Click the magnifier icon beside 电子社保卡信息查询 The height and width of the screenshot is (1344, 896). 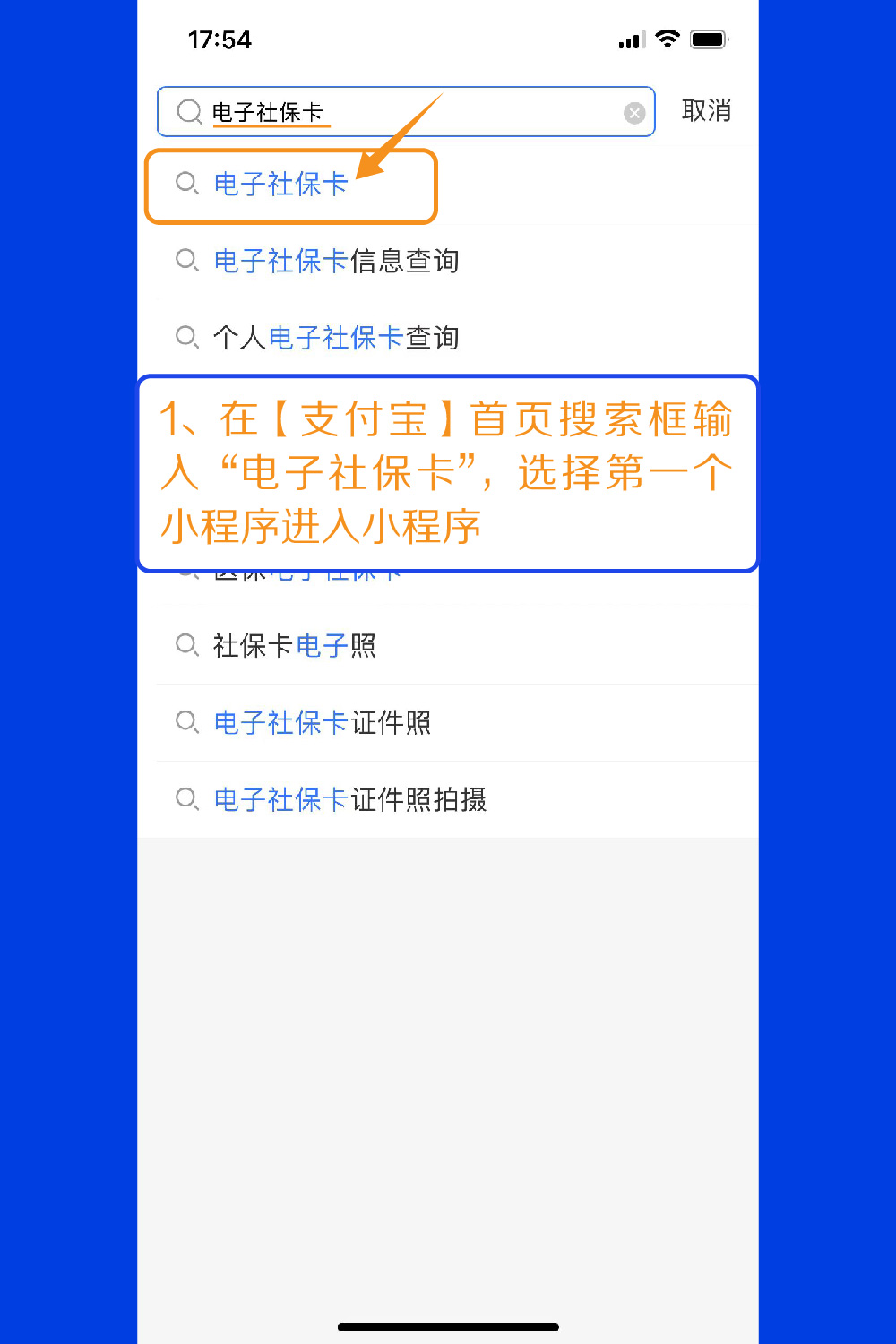pyautogui.click(x=187, y=262)
